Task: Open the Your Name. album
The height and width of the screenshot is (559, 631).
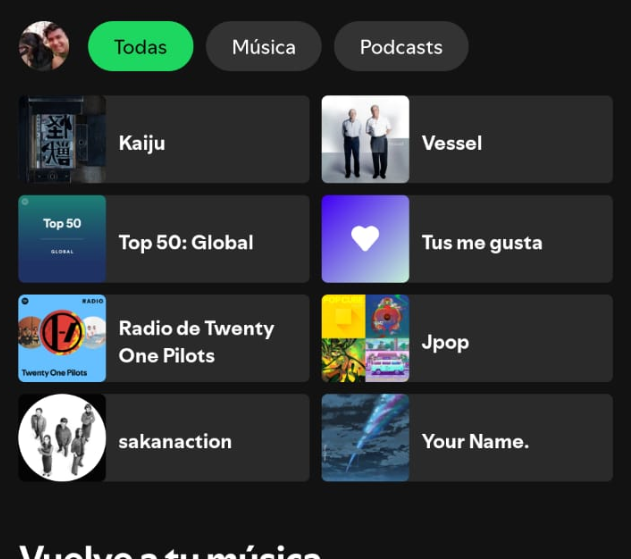Action: coord(466,438)
